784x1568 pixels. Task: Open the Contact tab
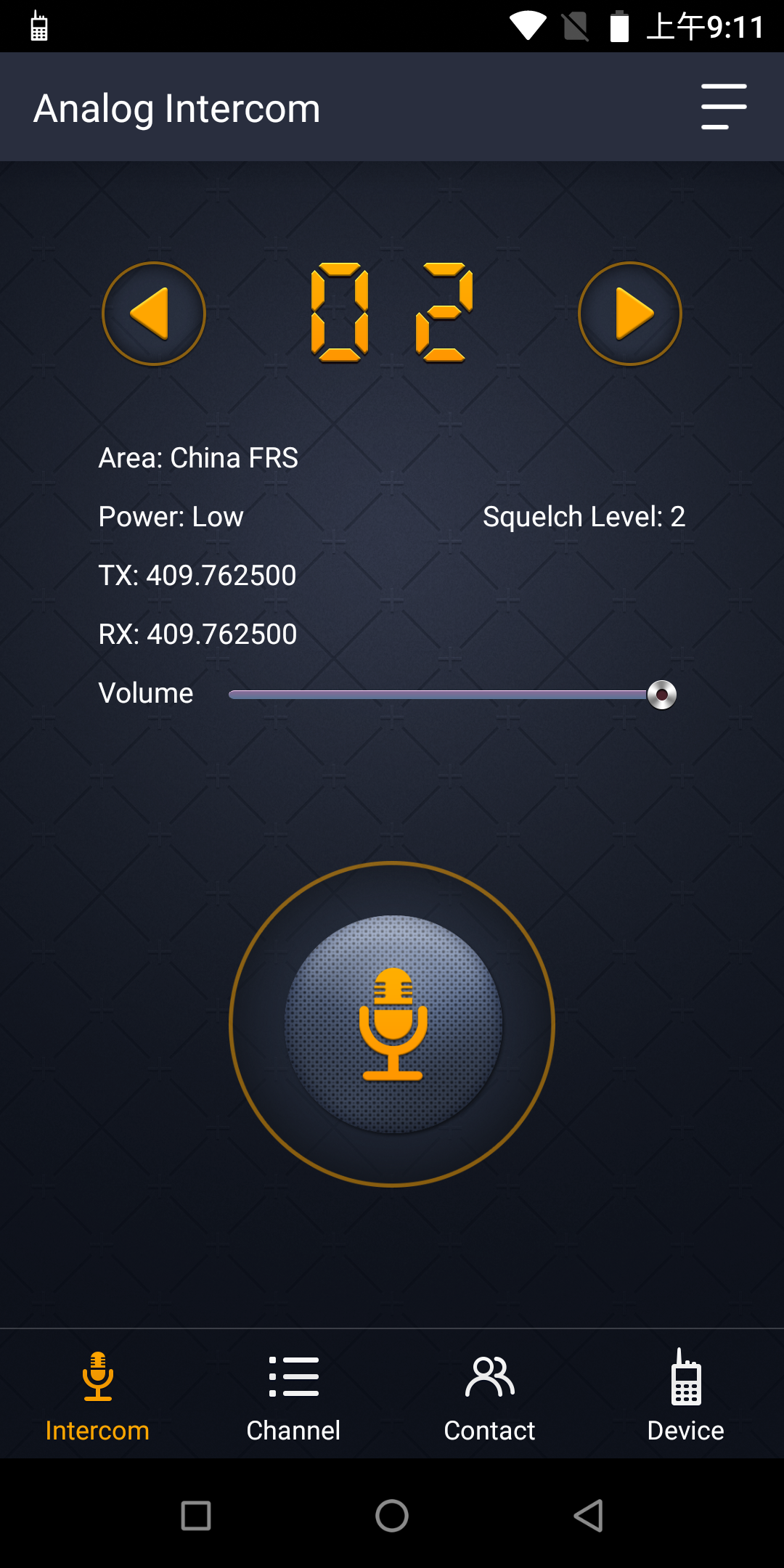[x=489, y=1395]
